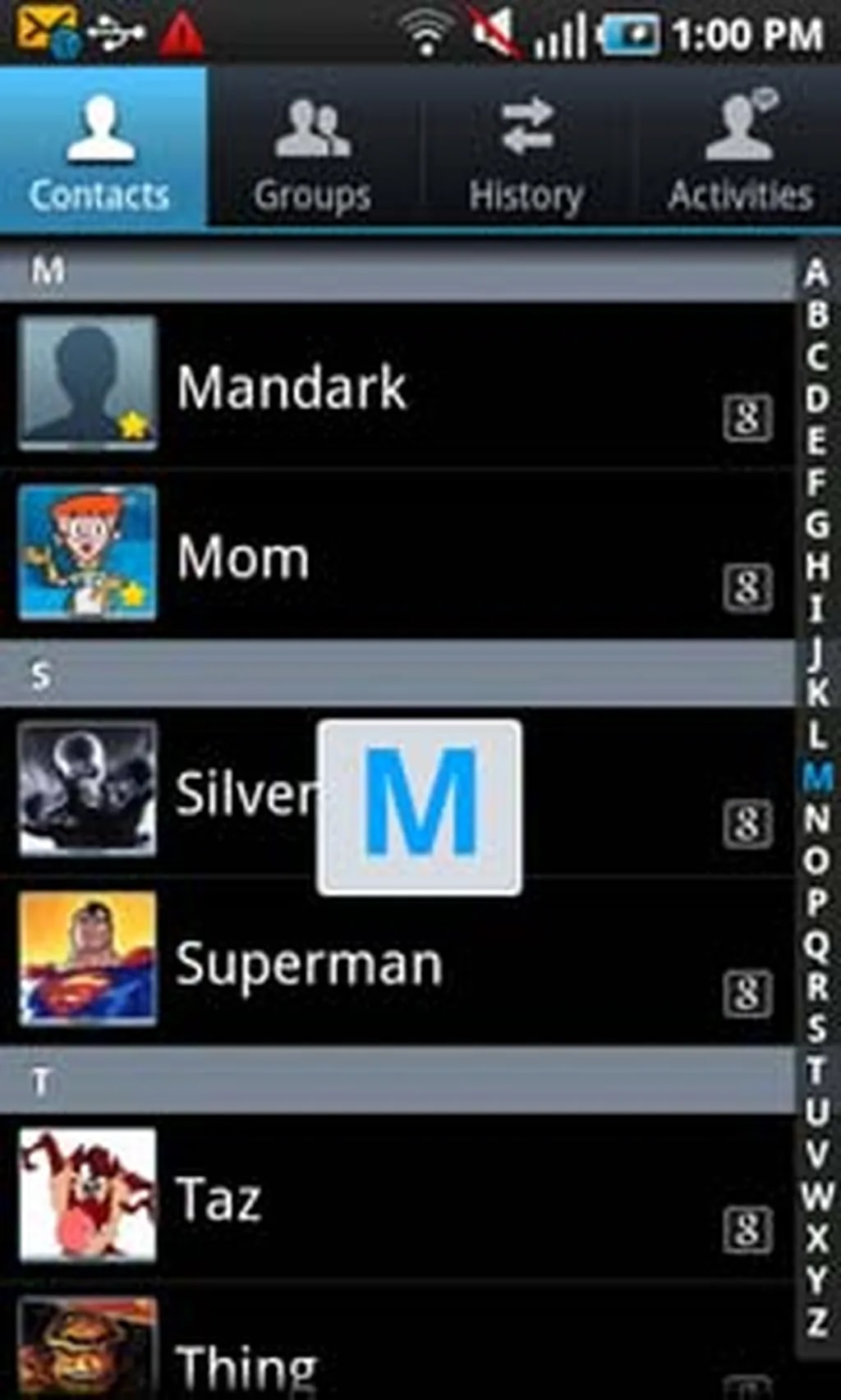The width and height of the screenshot is (841, 1400).
Task: Jump to letter A in the index
Action: (x=816, y=273)
